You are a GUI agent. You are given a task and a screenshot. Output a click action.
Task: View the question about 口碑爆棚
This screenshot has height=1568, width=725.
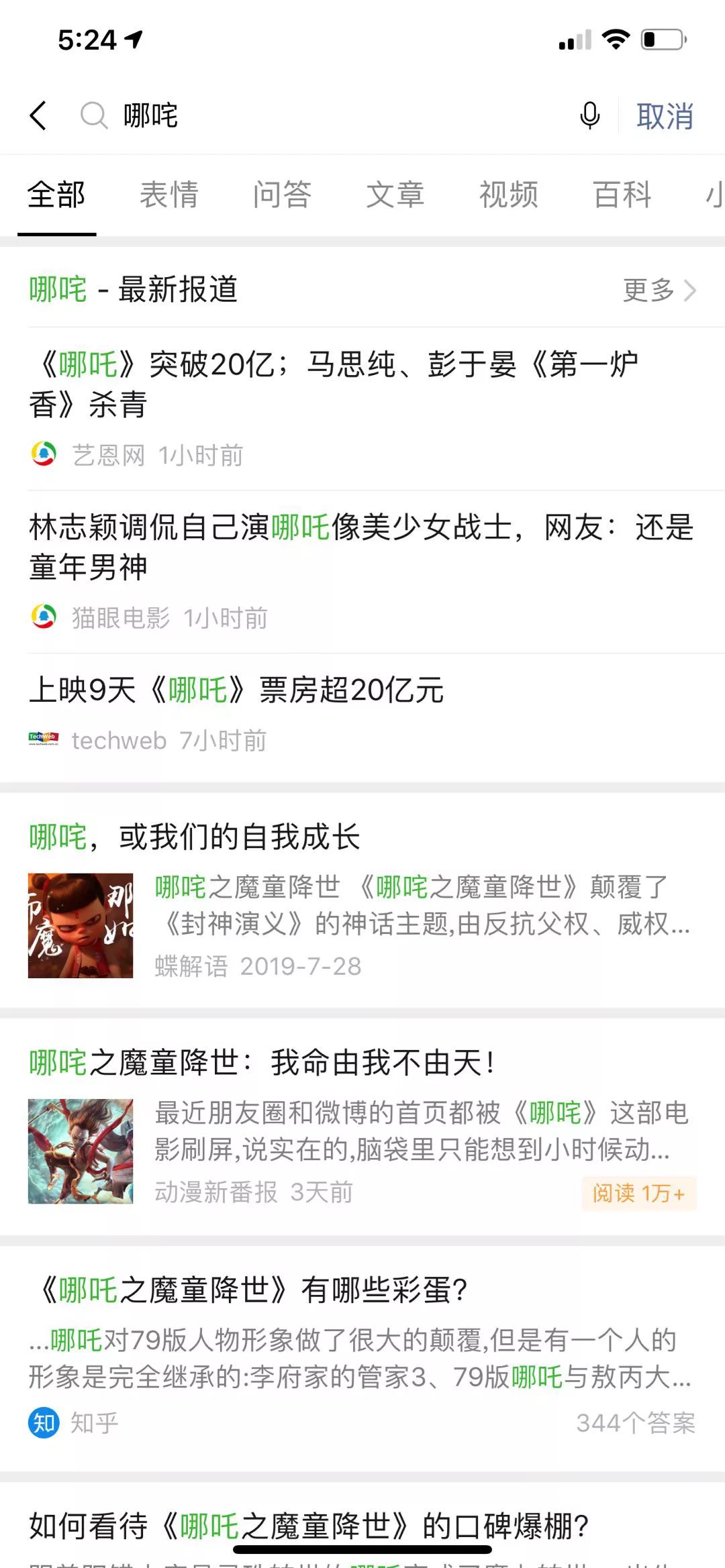pos(309,1526)
